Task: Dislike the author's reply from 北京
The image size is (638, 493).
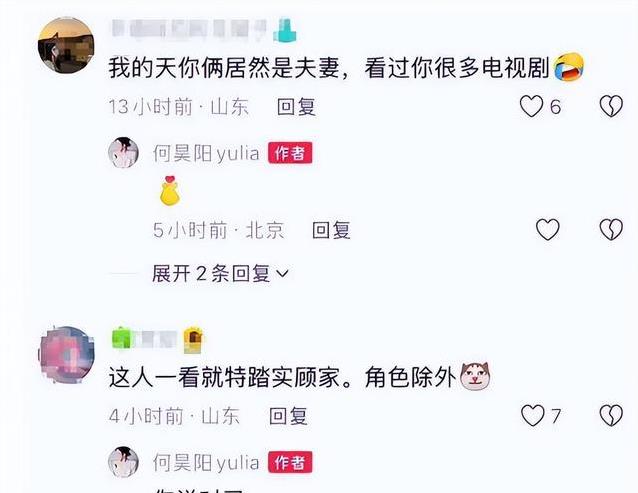Action: coord(610,230)
